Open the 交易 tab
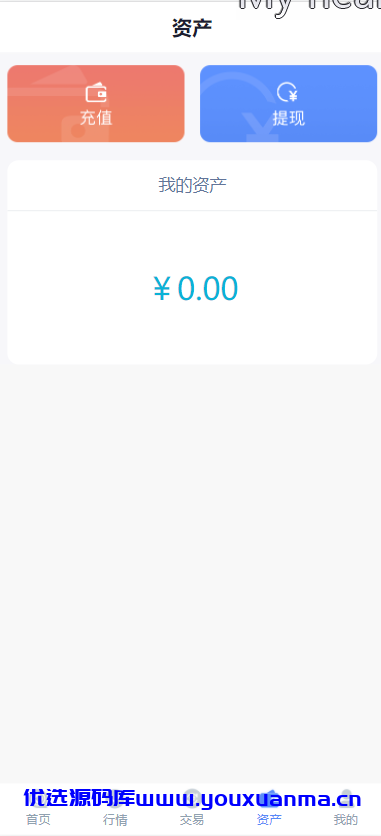 (191, 809)
